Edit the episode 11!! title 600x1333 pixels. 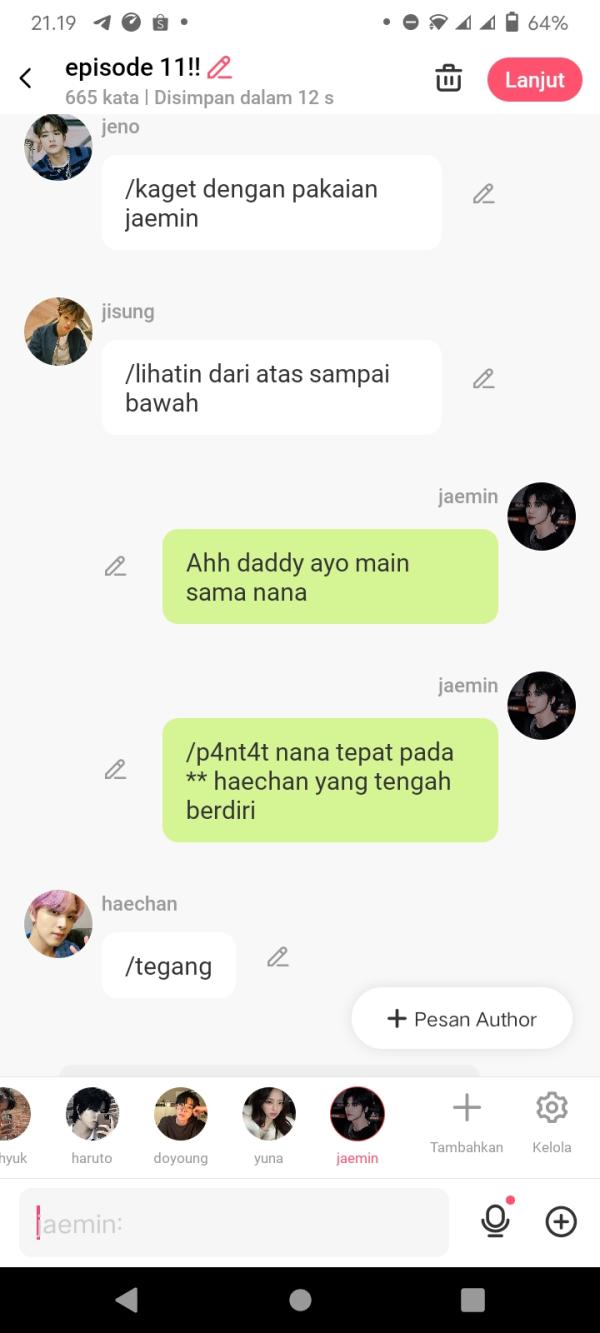(219, 68)
